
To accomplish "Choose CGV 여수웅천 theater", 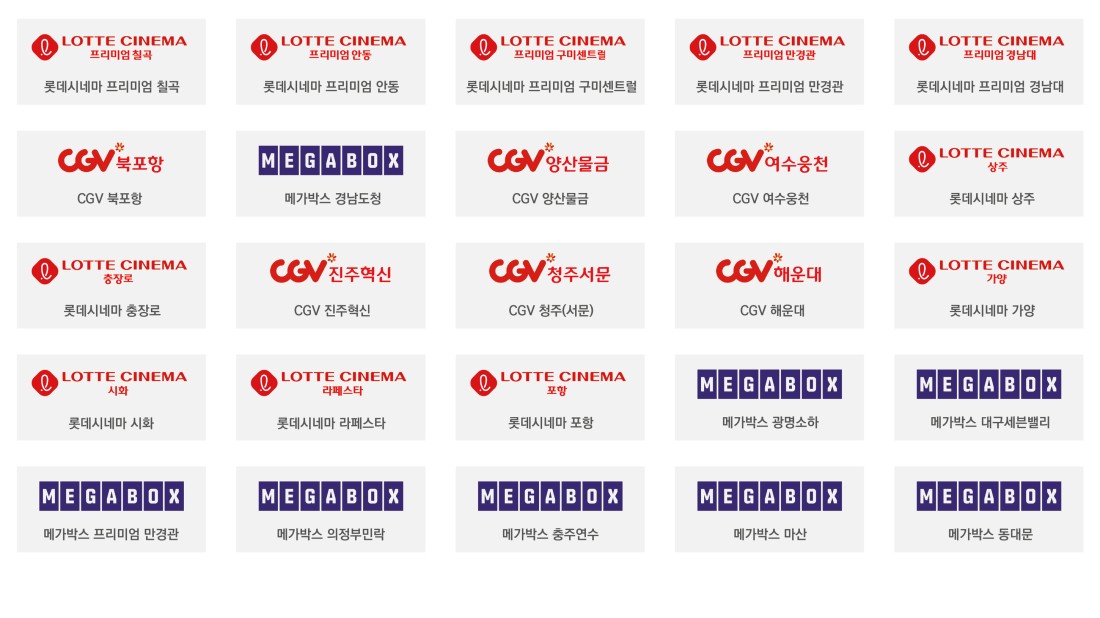I will point(769,174).
